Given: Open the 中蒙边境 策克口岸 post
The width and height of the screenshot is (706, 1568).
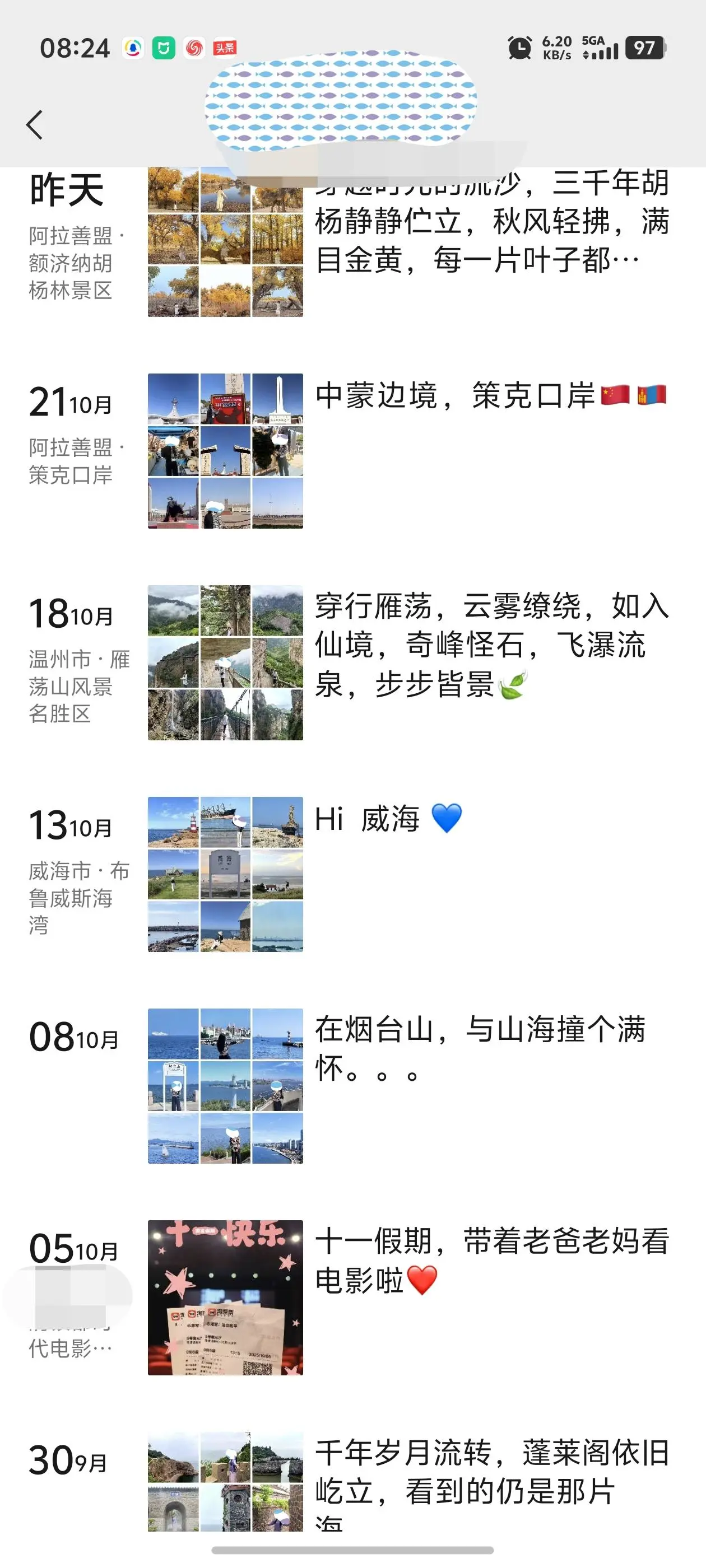Looking at the screenshot, I should (490, 396).
